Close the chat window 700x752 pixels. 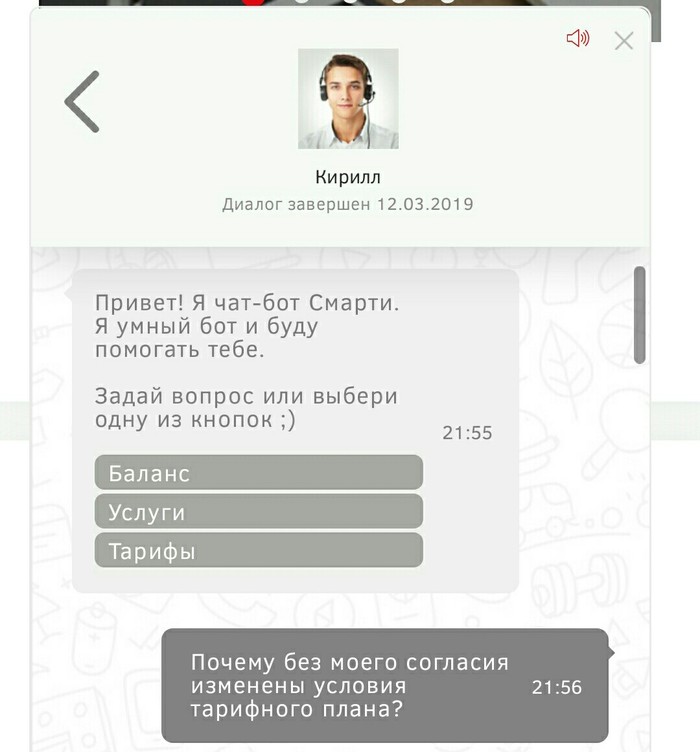pyautogui.click(x=624, y=41)
